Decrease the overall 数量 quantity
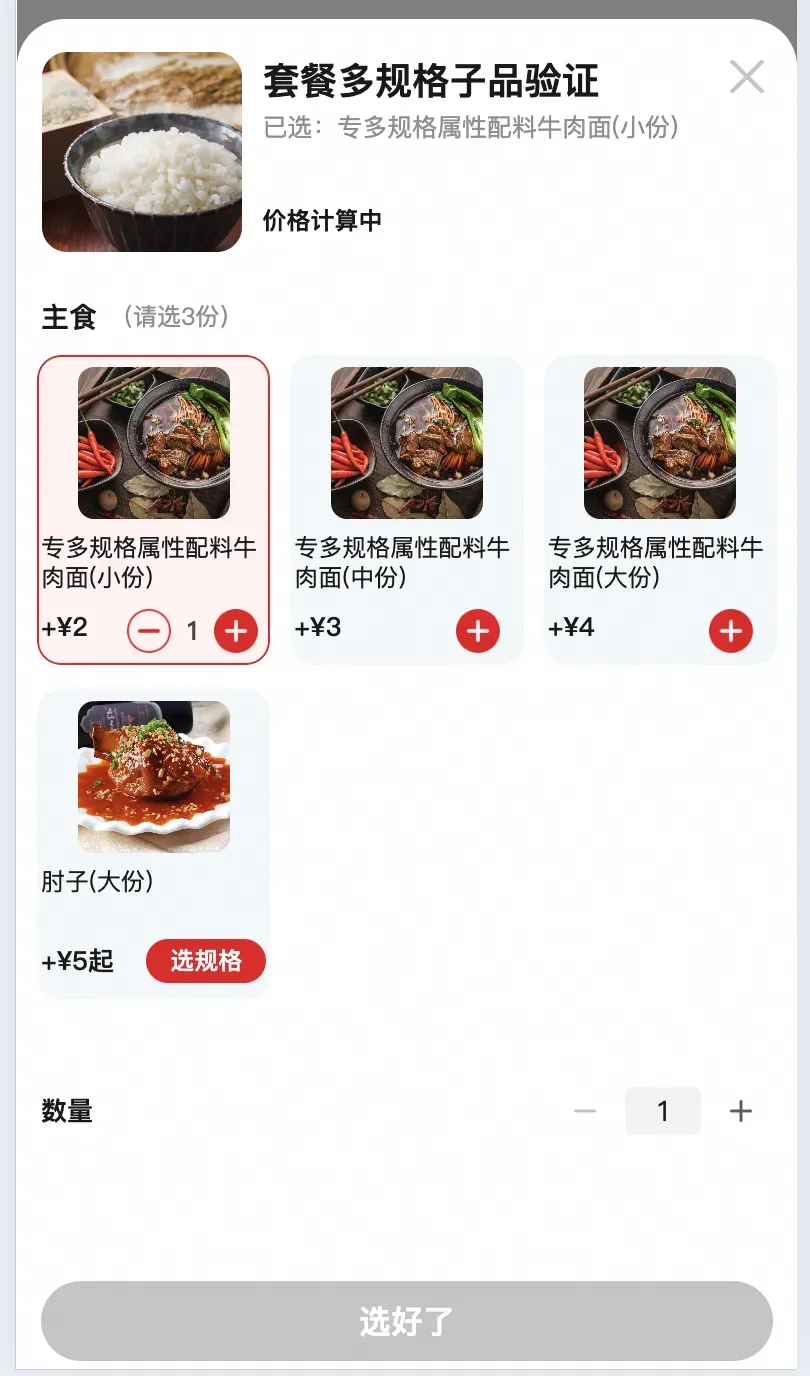The width and height of the screenshot is (810, 1376). click(x=585, y=1111)
